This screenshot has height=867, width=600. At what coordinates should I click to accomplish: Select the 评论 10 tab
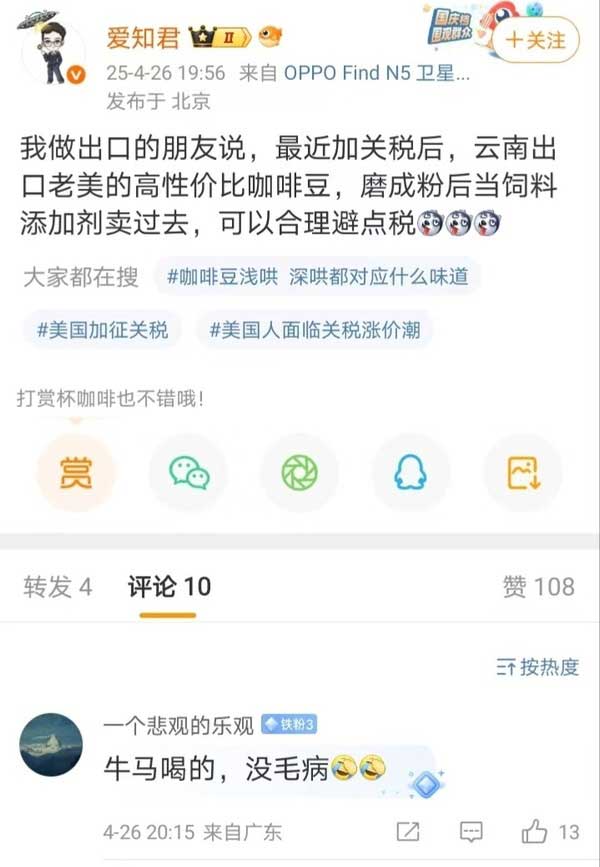[169, 587]
